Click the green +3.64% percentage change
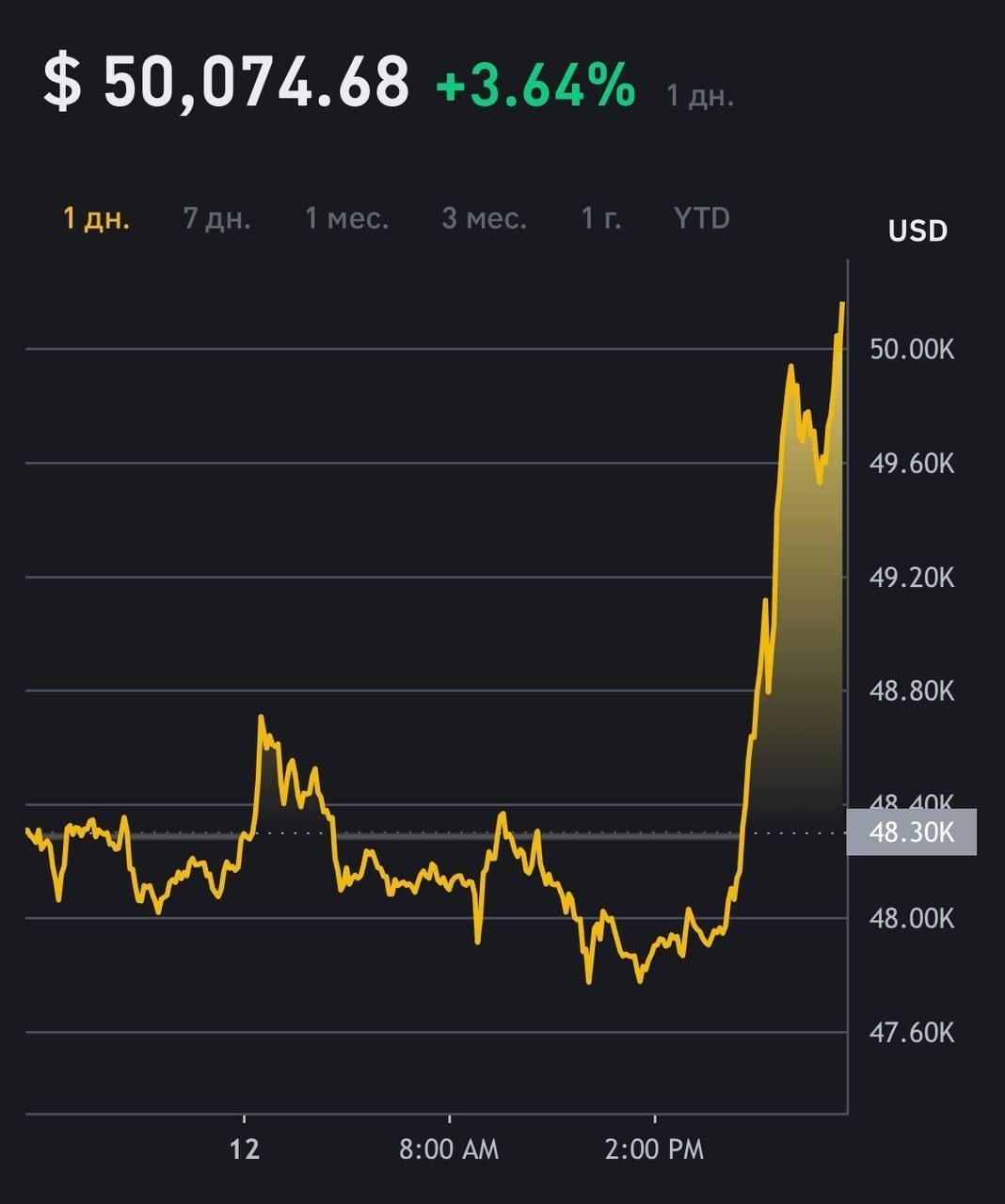This screenshot has width=1005, height=1204. (534, 88)
